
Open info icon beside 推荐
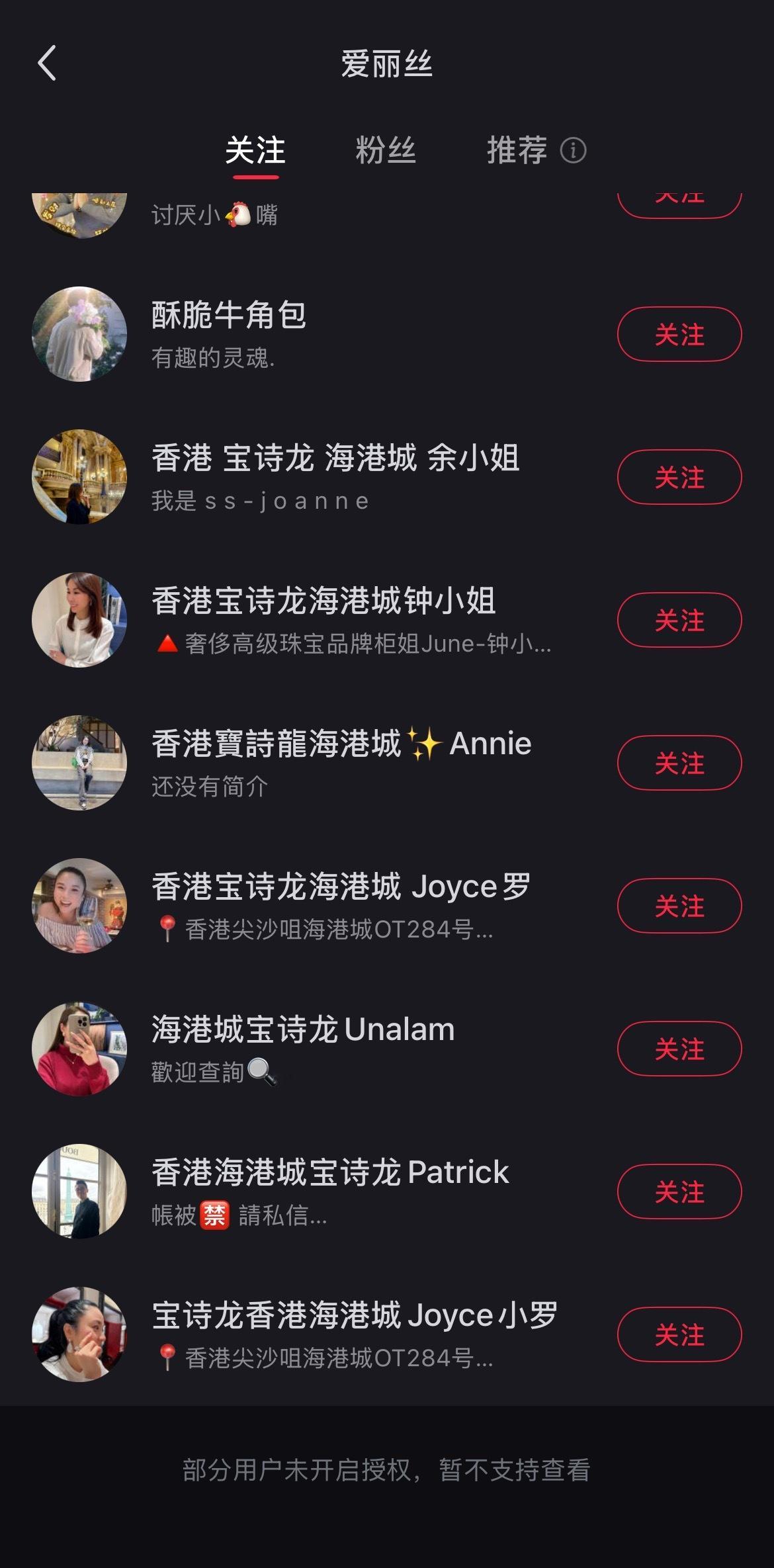coord(573,151)
